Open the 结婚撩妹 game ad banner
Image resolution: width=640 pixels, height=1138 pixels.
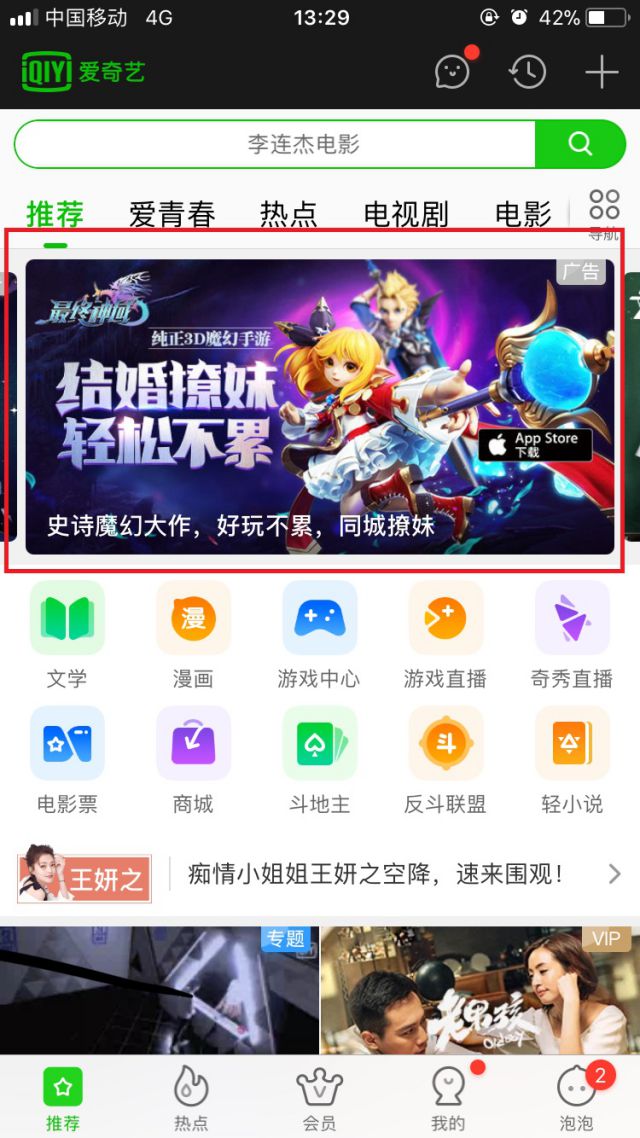click(320, 406)
